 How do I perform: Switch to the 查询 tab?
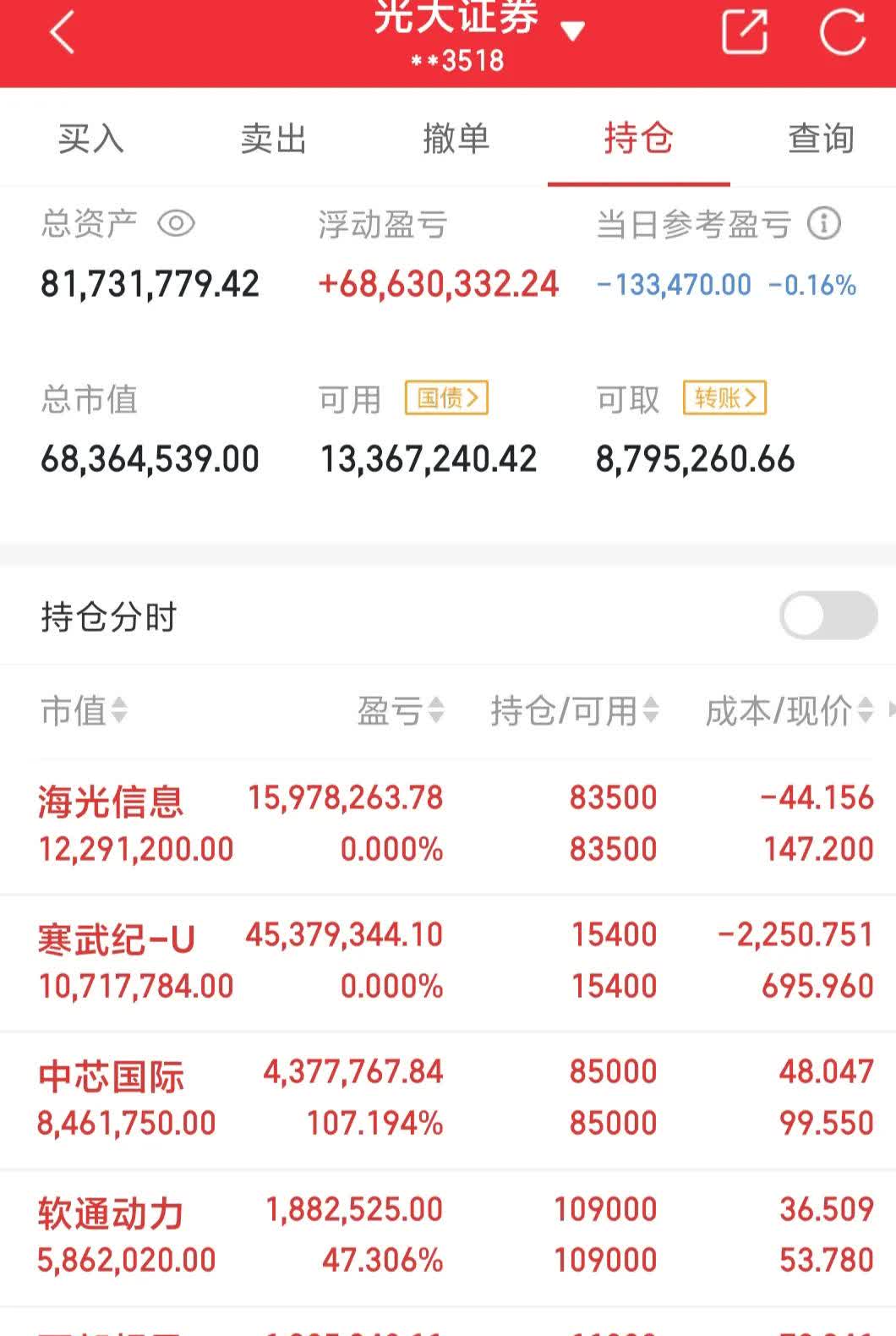820,140
